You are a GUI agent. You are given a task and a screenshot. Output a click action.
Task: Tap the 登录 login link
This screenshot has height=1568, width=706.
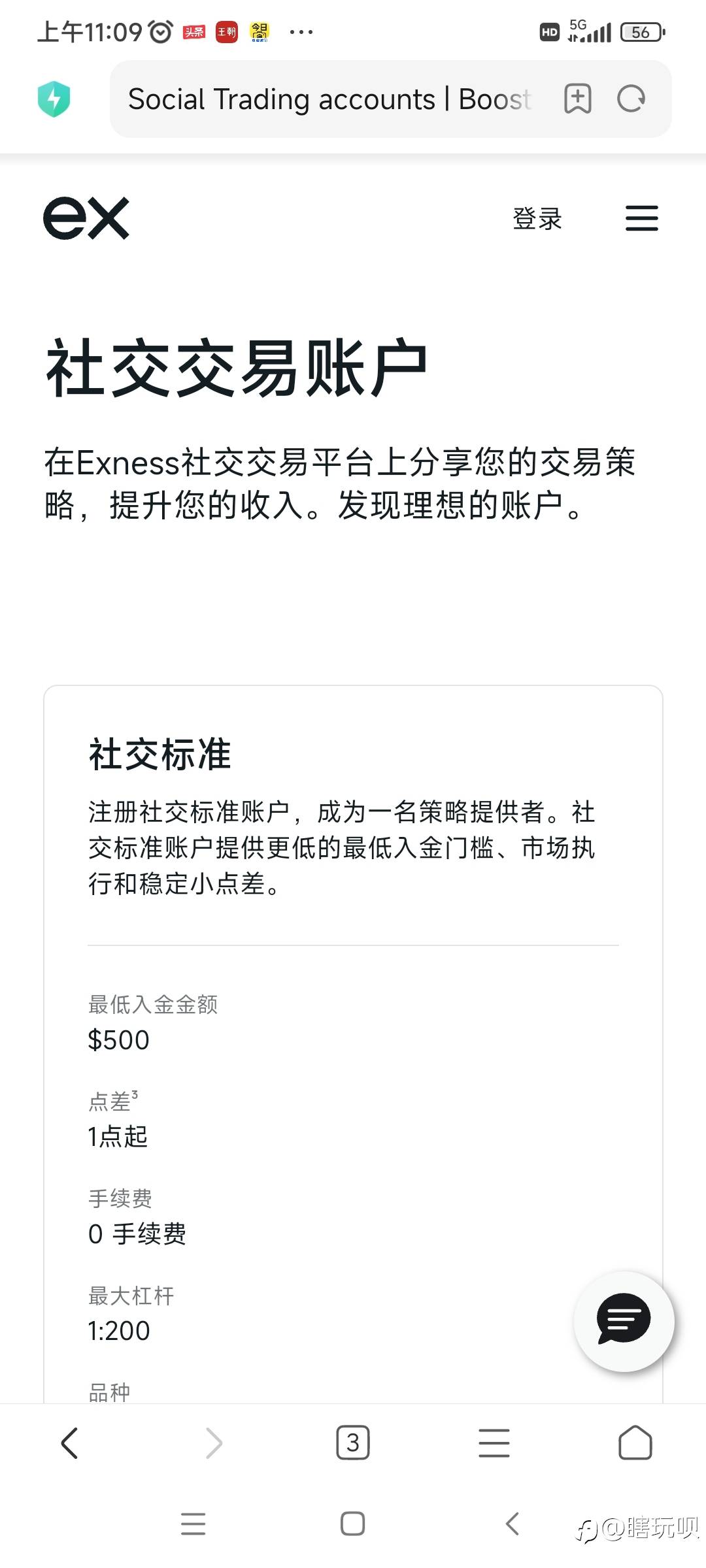click(x=537, y=219)
